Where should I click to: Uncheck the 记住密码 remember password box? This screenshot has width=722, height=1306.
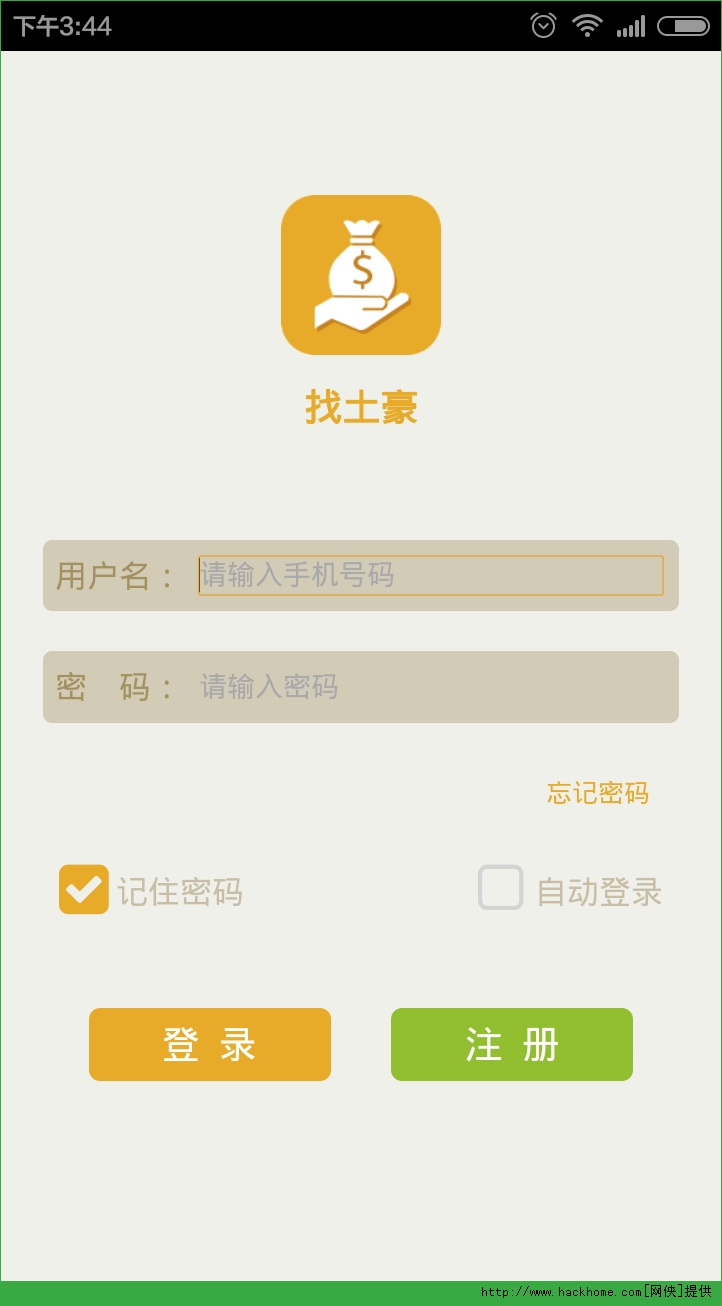[x=84, y=890]
